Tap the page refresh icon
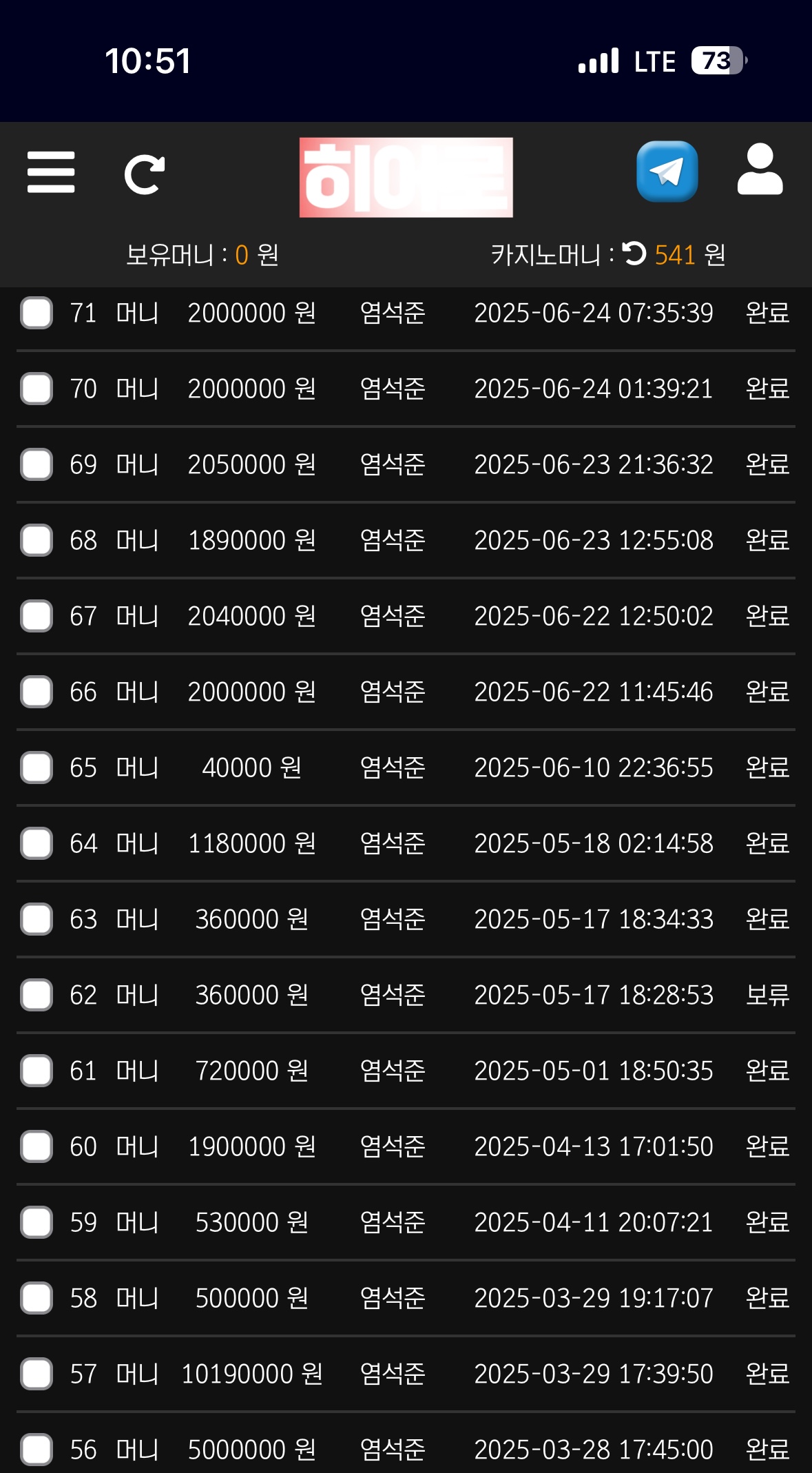Image resolution: width=812 pixels, height=1473 pixels. pyautogui.click(x=145, y=175)
